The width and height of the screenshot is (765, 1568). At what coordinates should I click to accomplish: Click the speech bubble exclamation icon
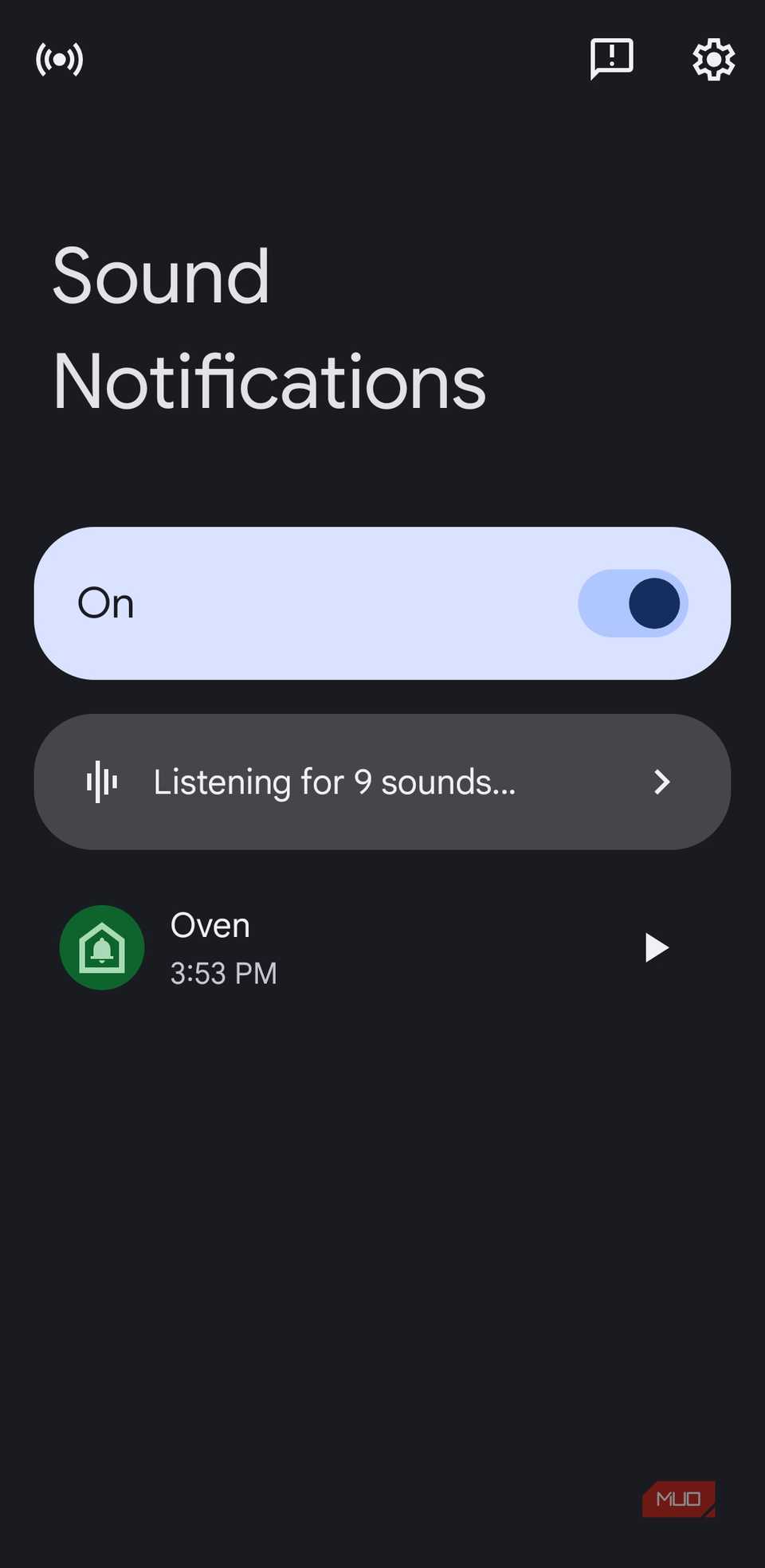pyautogui.click(x=611, y=59)
